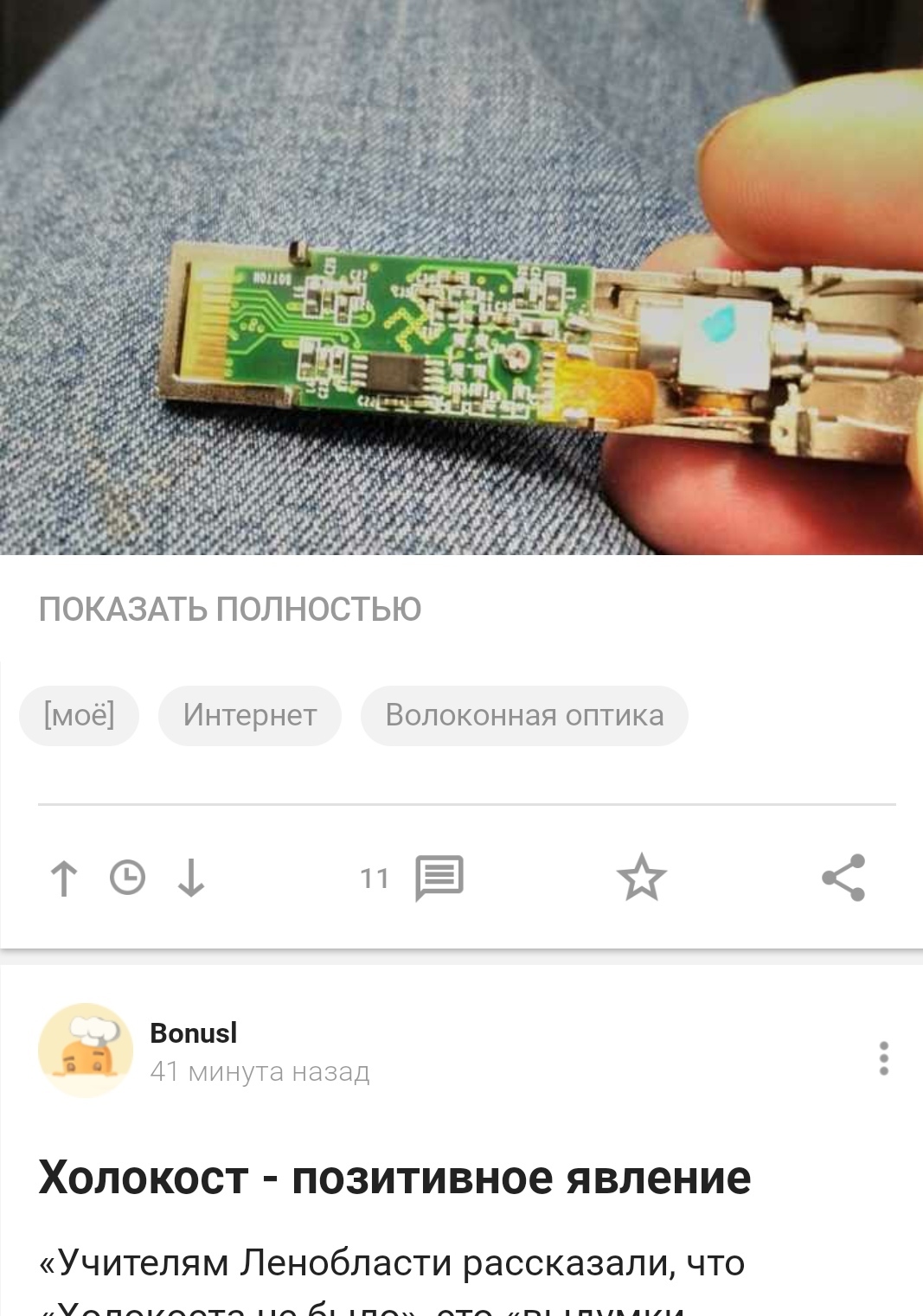Expand post via ПОКАЗАТЬ ПОЛНОСТЬЮ
This screenshot has height=1316, width=923.
(x=230, y=610)
